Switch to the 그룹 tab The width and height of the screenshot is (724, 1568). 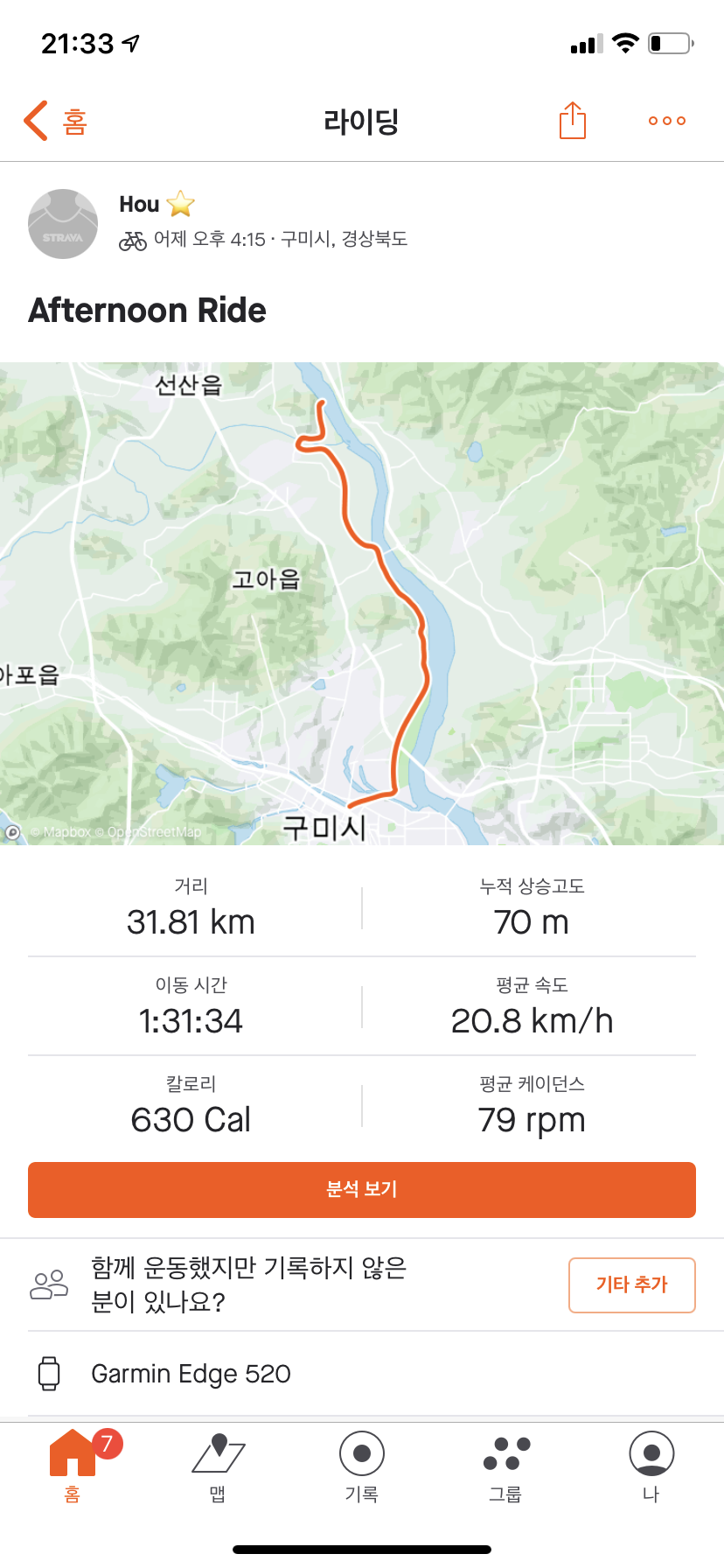pos(506,1466)
